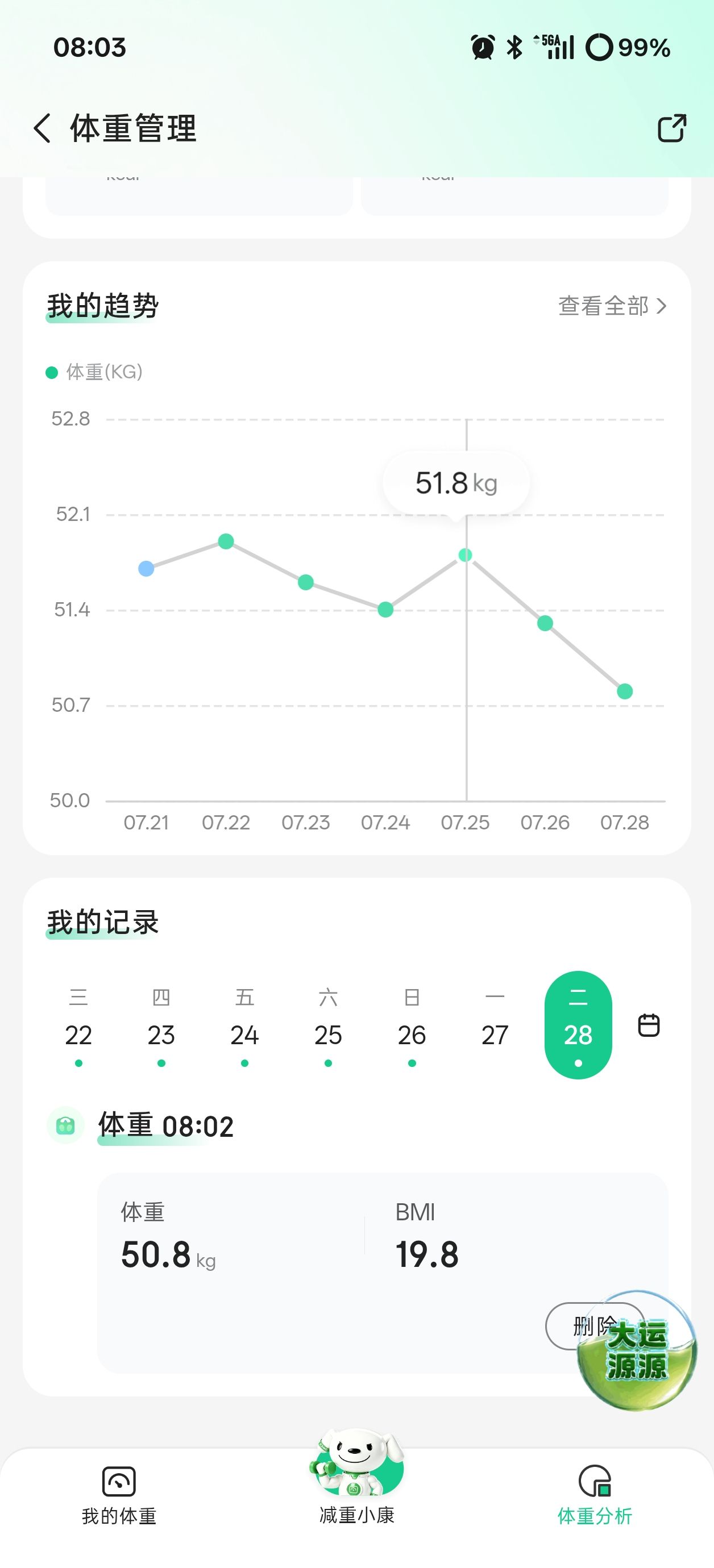The height and width of the screenshot is (1568, 714).
Task: Select the 07.28 data point on chart
Action: [624, 691]
